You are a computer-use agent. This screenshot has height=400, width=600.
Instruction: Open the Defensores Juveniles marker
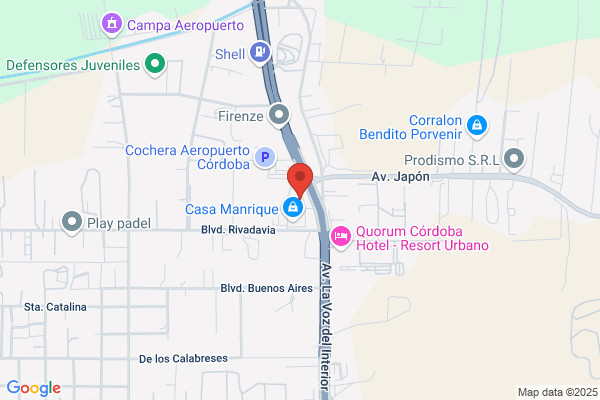[155, 64]
